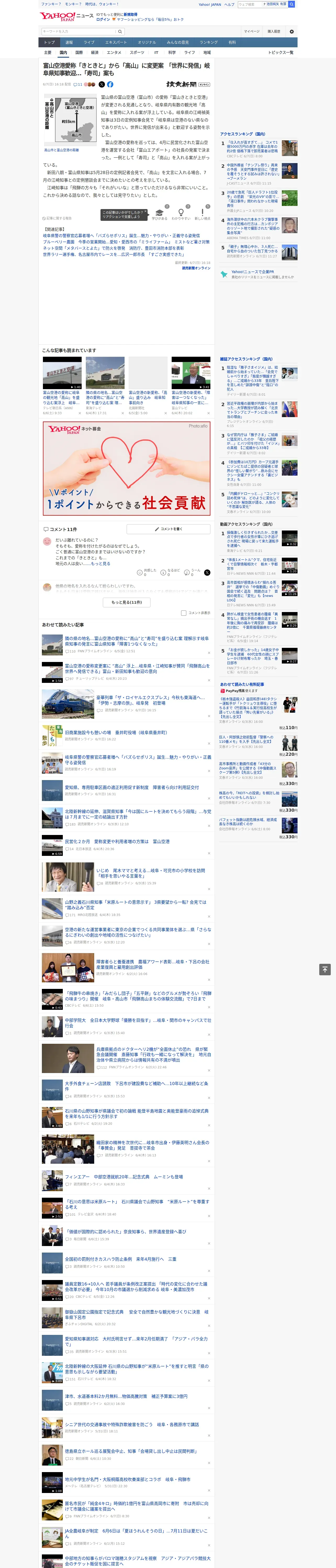Share the article on X
The height and width of the screenshot is (1568, 336).
(102, 85)
